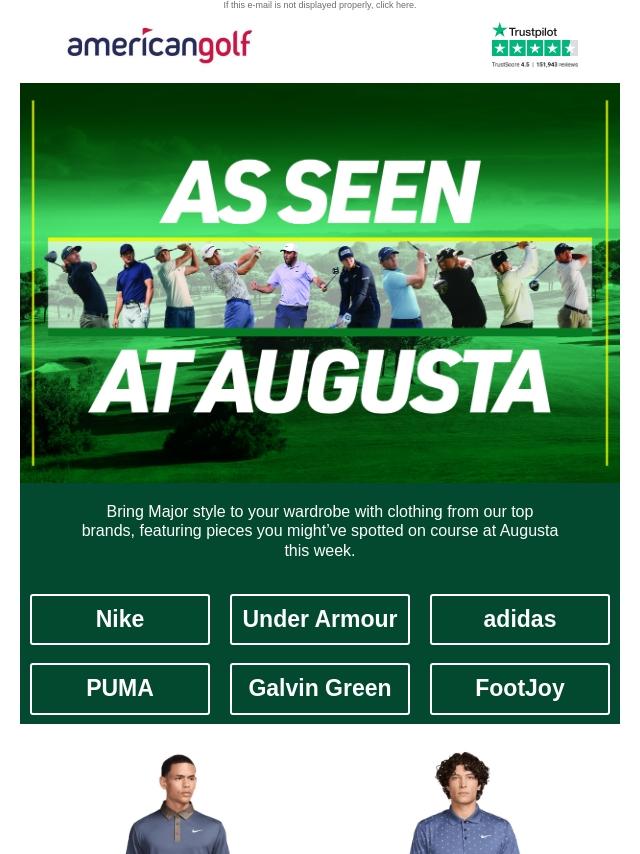Screen dimensions: 640x854
Task: Shop the adidas brand button
Action: pyautogui.click(x=520, y=619)
